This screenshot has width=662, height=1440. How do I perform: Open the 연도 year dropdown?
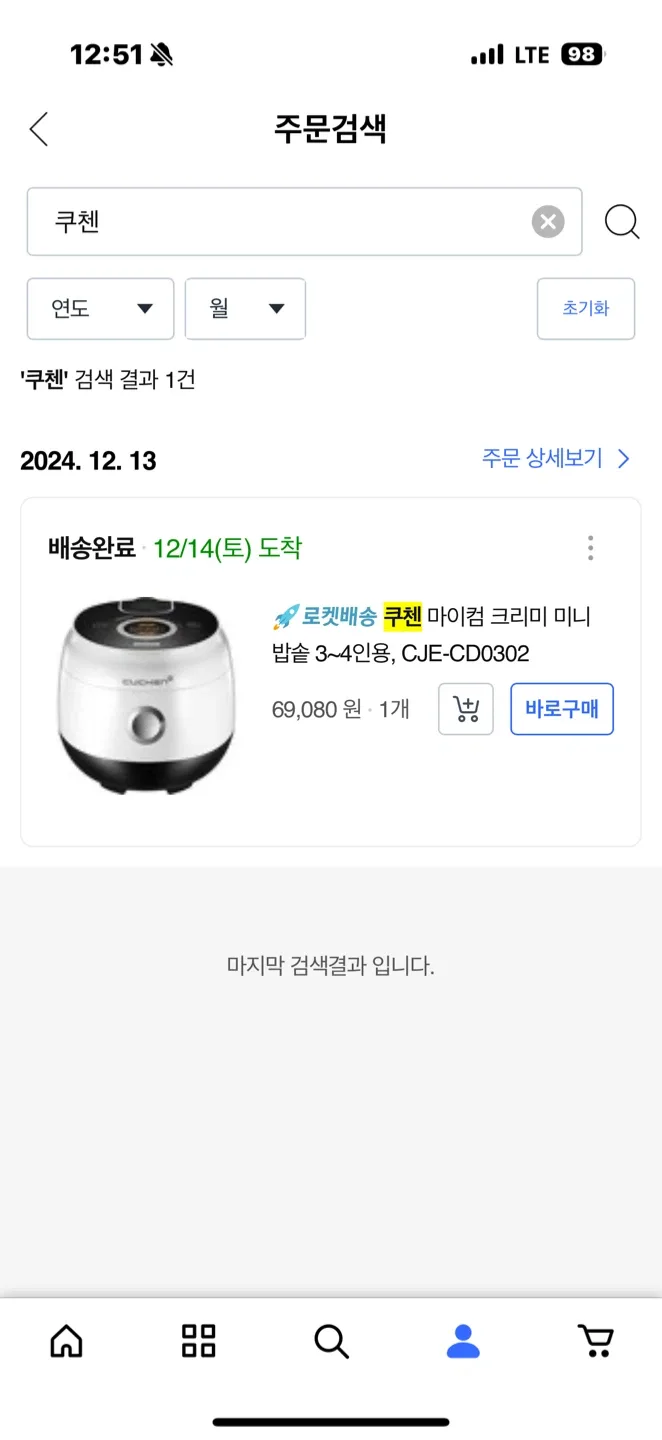(100, 309)
